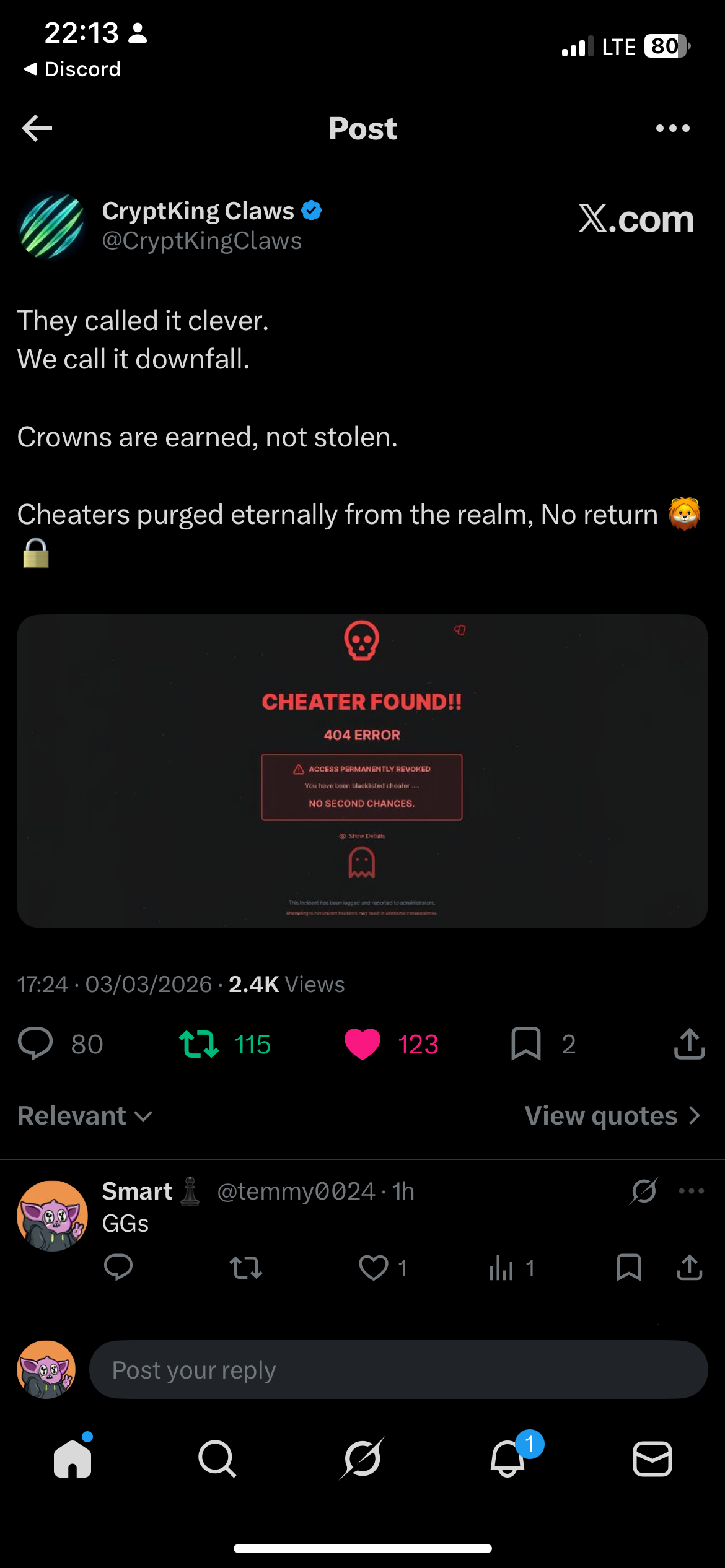Open the Search tab

coord(217,1459)
